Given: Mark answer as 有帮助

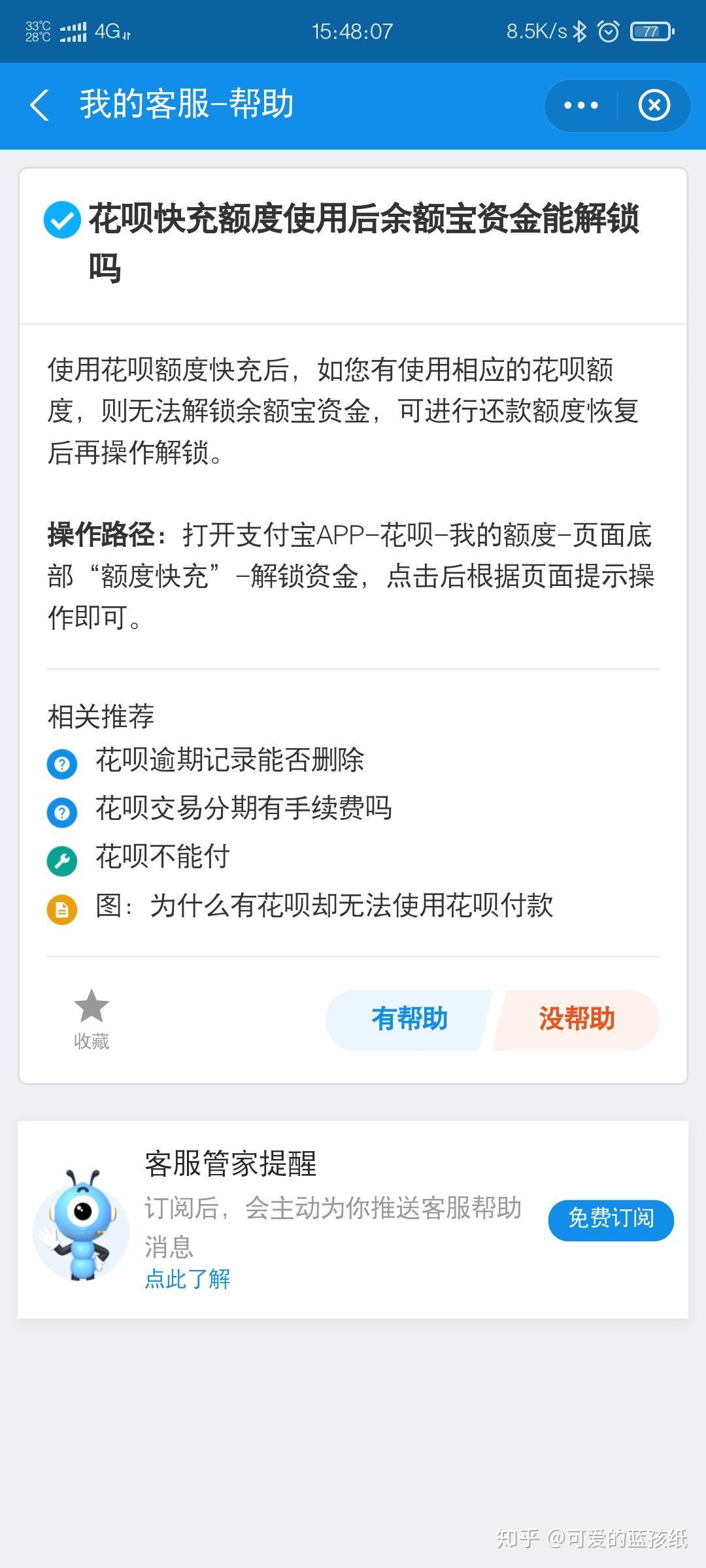Looking at the screenshot, I should (409, 1019).
